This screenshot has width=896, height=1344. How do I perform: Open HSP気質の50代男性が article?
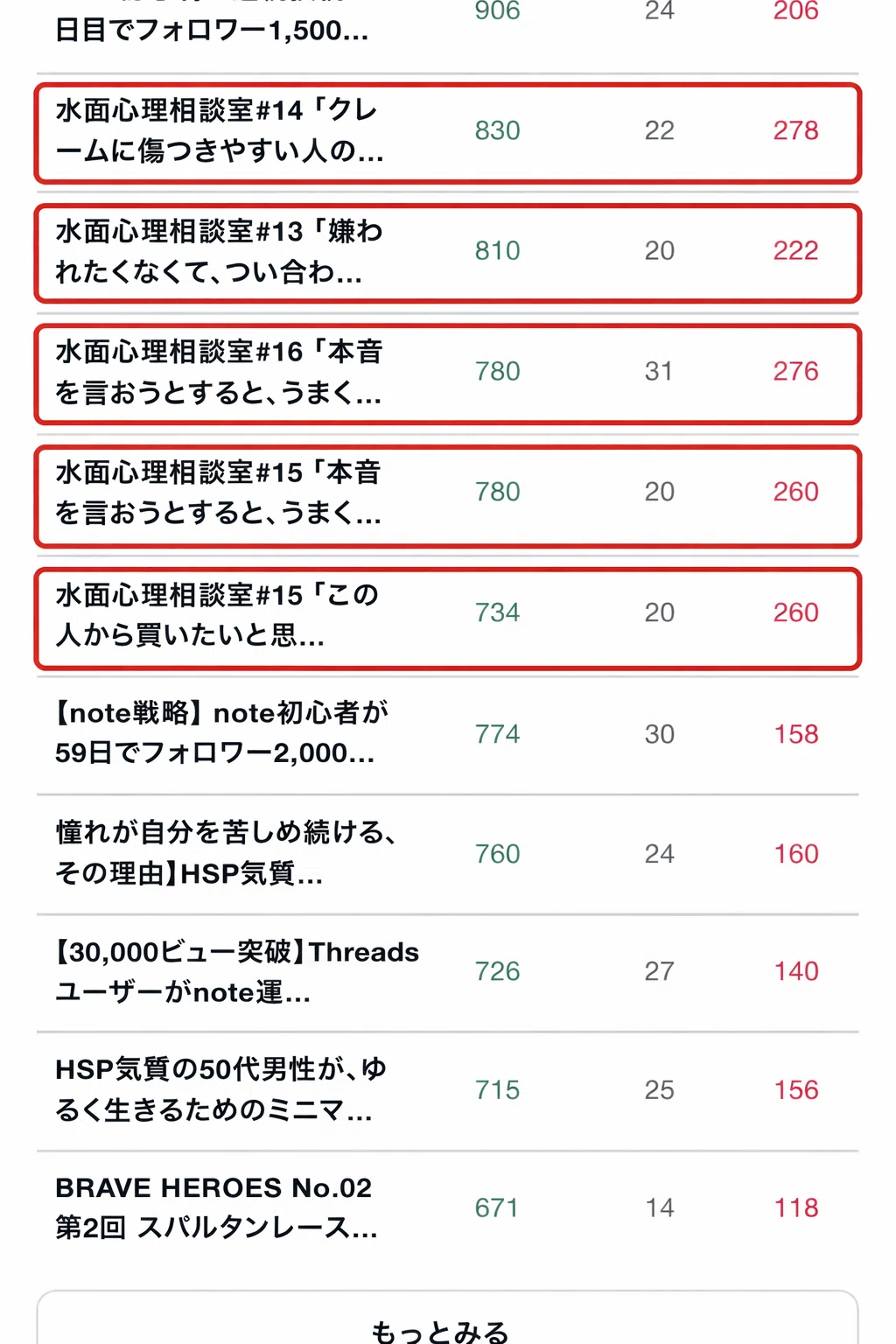(x=447, y=1091)
